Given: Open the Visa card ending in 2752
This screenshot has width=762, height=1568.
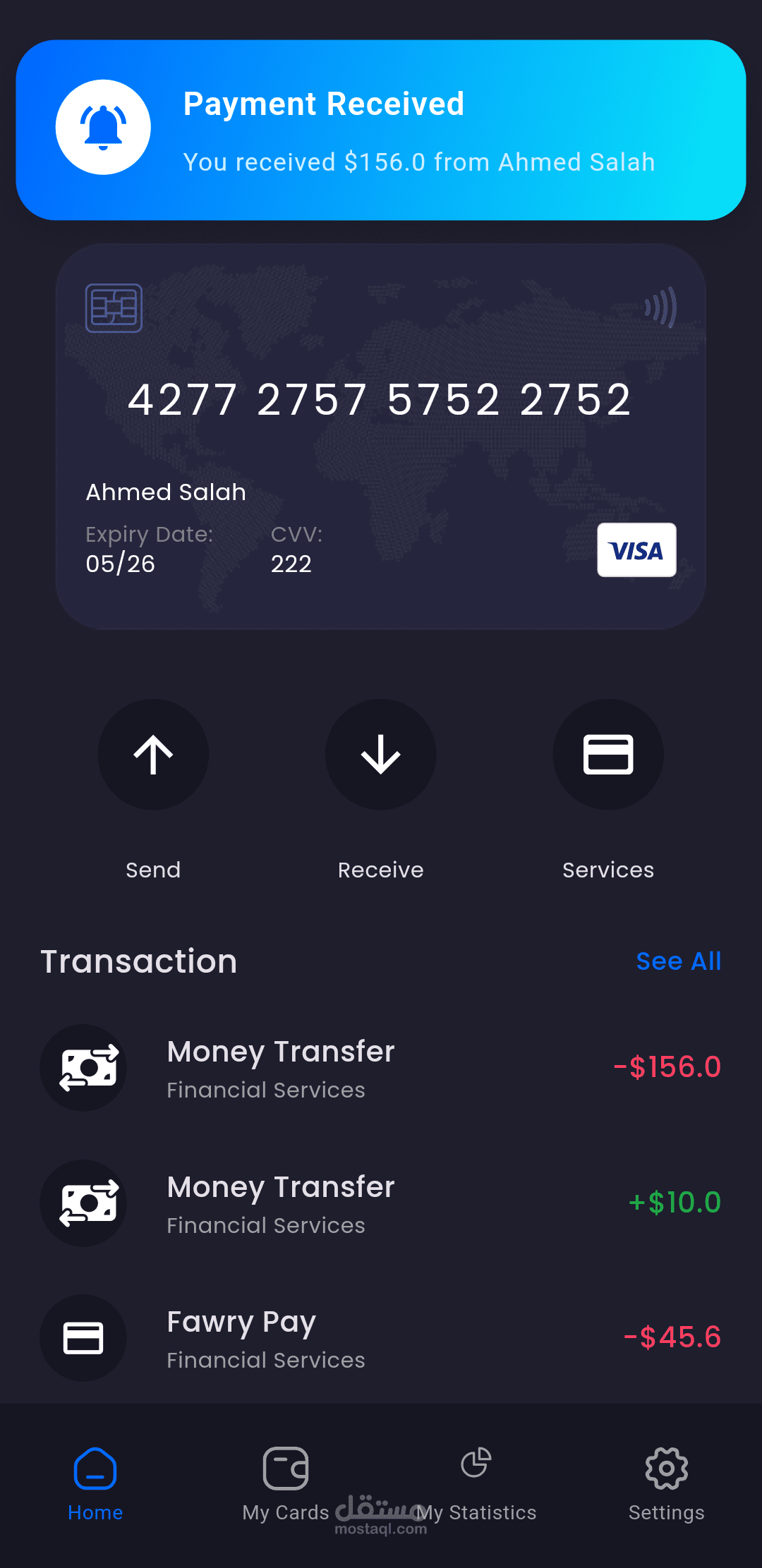Looking at the screenshot, I should click(381, 436).
